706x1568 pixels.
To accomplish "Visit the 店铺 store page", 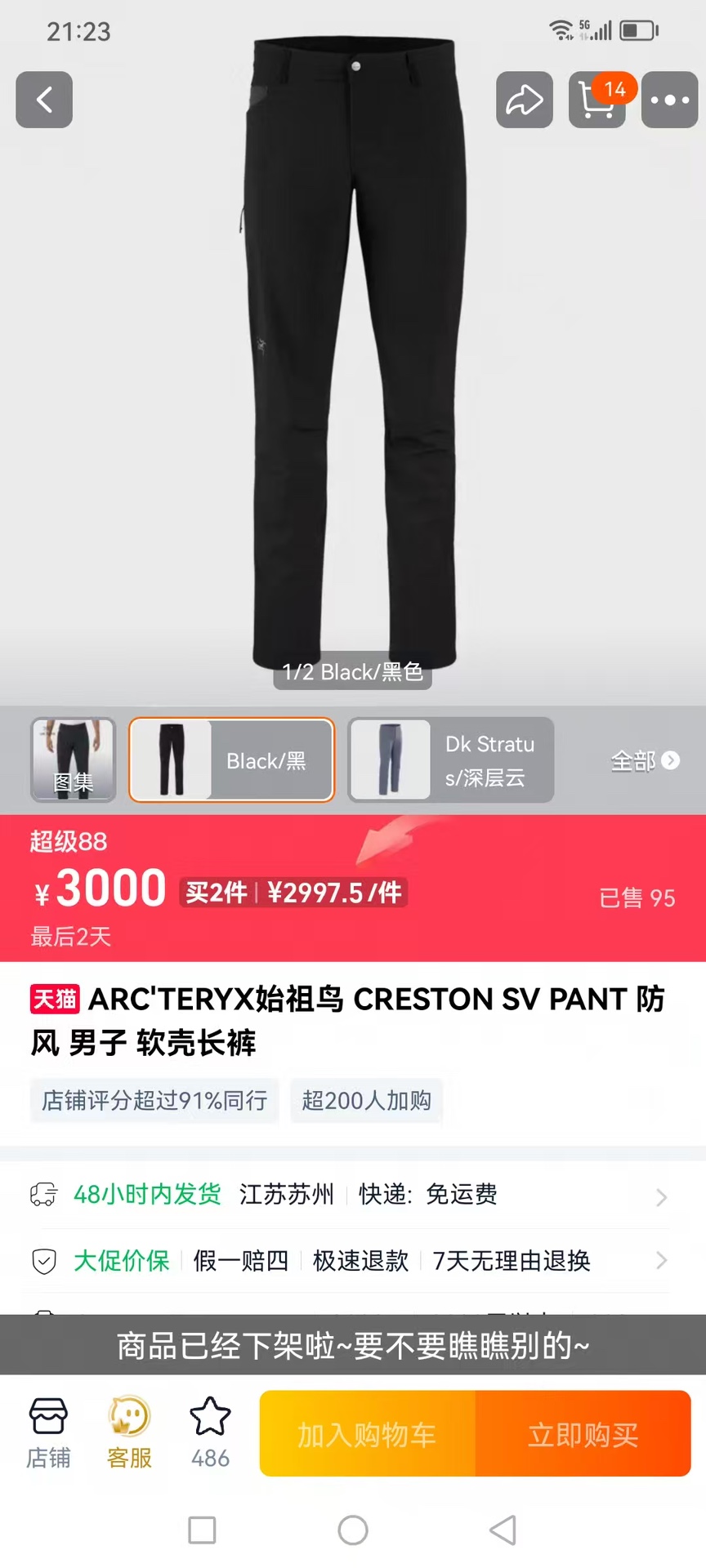I will (48, 1433).
